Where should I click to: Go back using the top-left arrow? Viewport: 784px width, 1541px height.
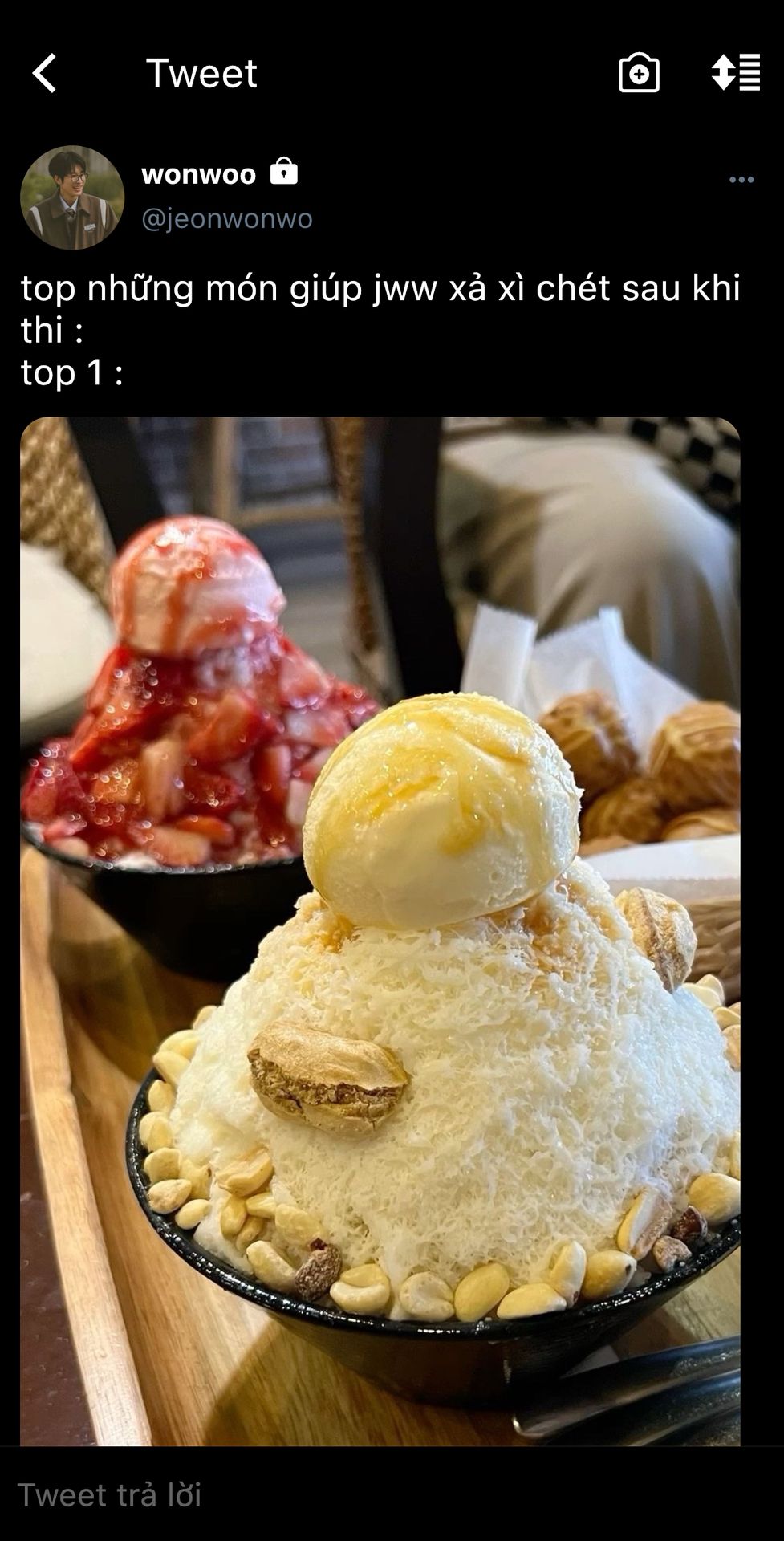45,73
